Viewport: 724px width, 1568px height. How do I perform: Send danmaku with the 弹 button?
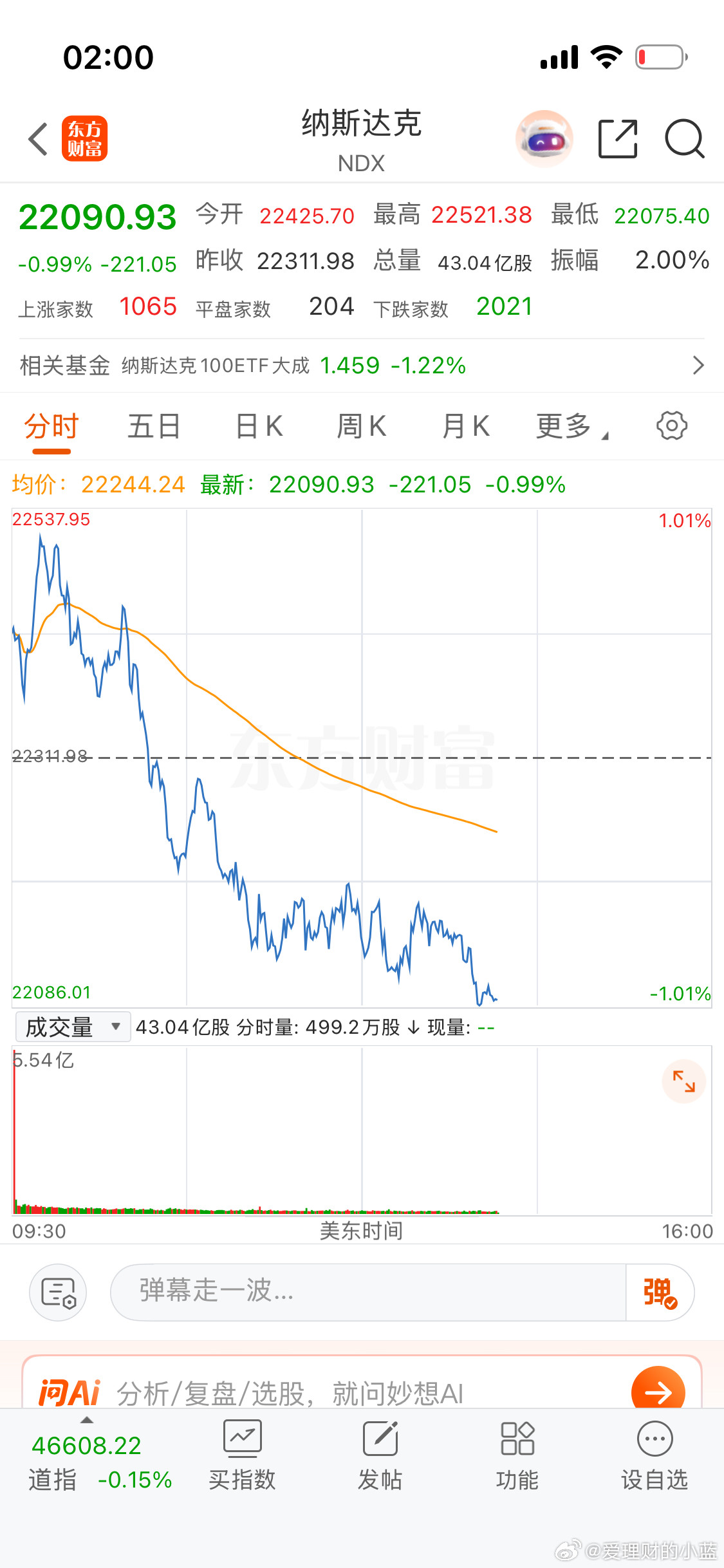click(658, 1293)
